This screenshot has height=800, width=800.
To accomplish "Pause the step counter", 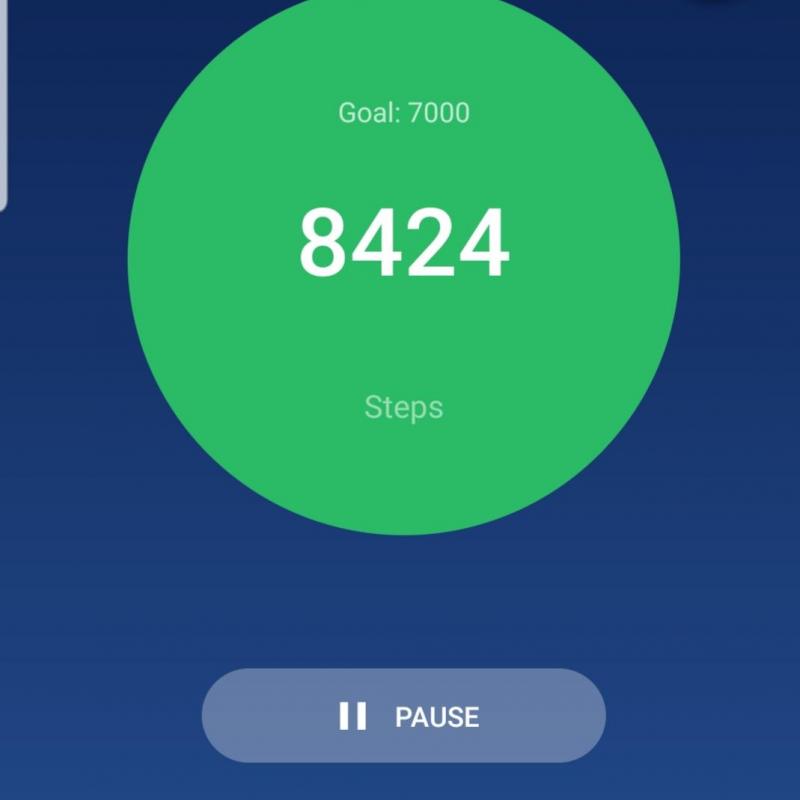I will pyautogui.click(x=404, y=716).
